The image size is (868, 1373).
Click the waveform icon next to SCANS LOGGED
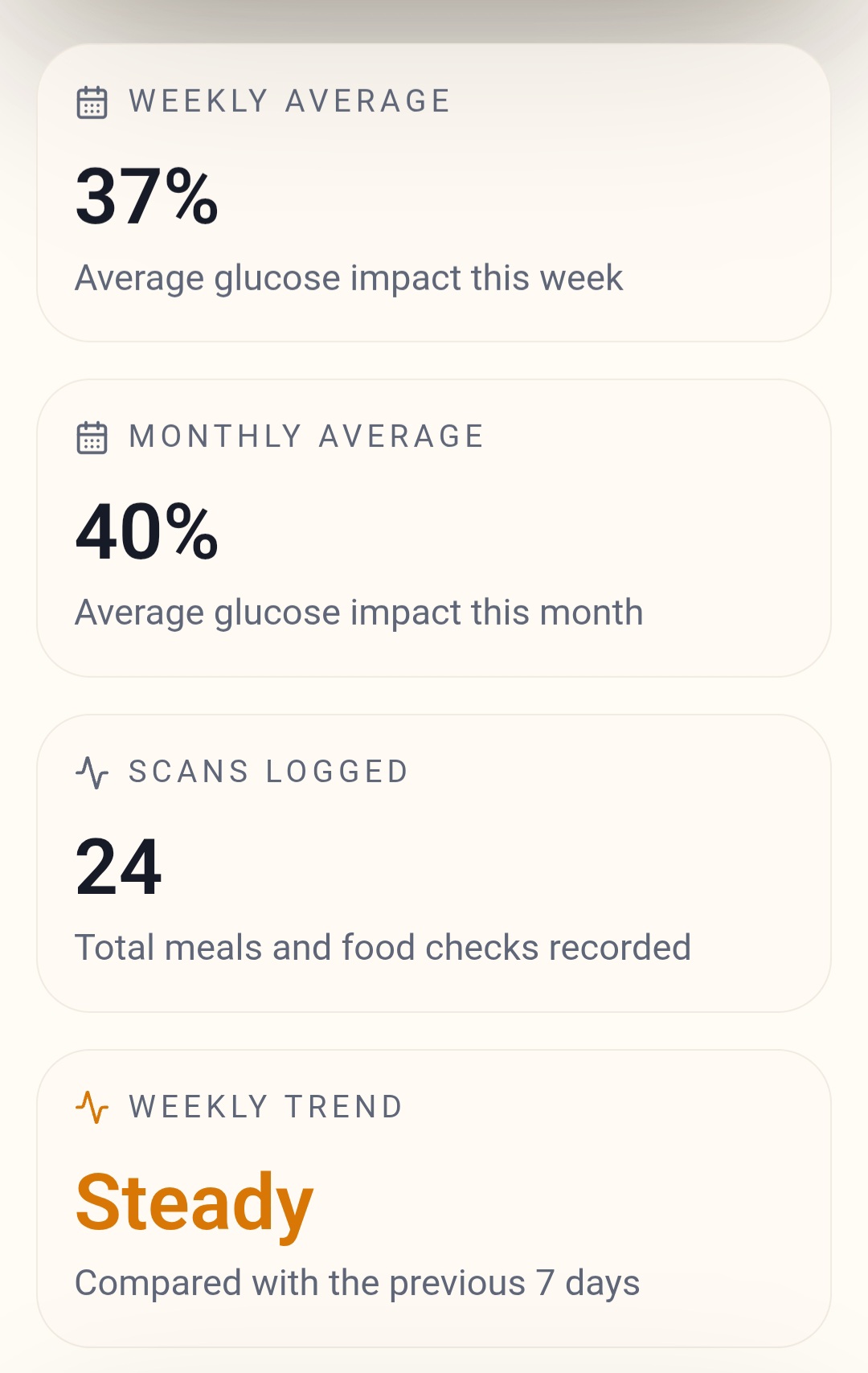pyautogui.click(x=91, y=772)
